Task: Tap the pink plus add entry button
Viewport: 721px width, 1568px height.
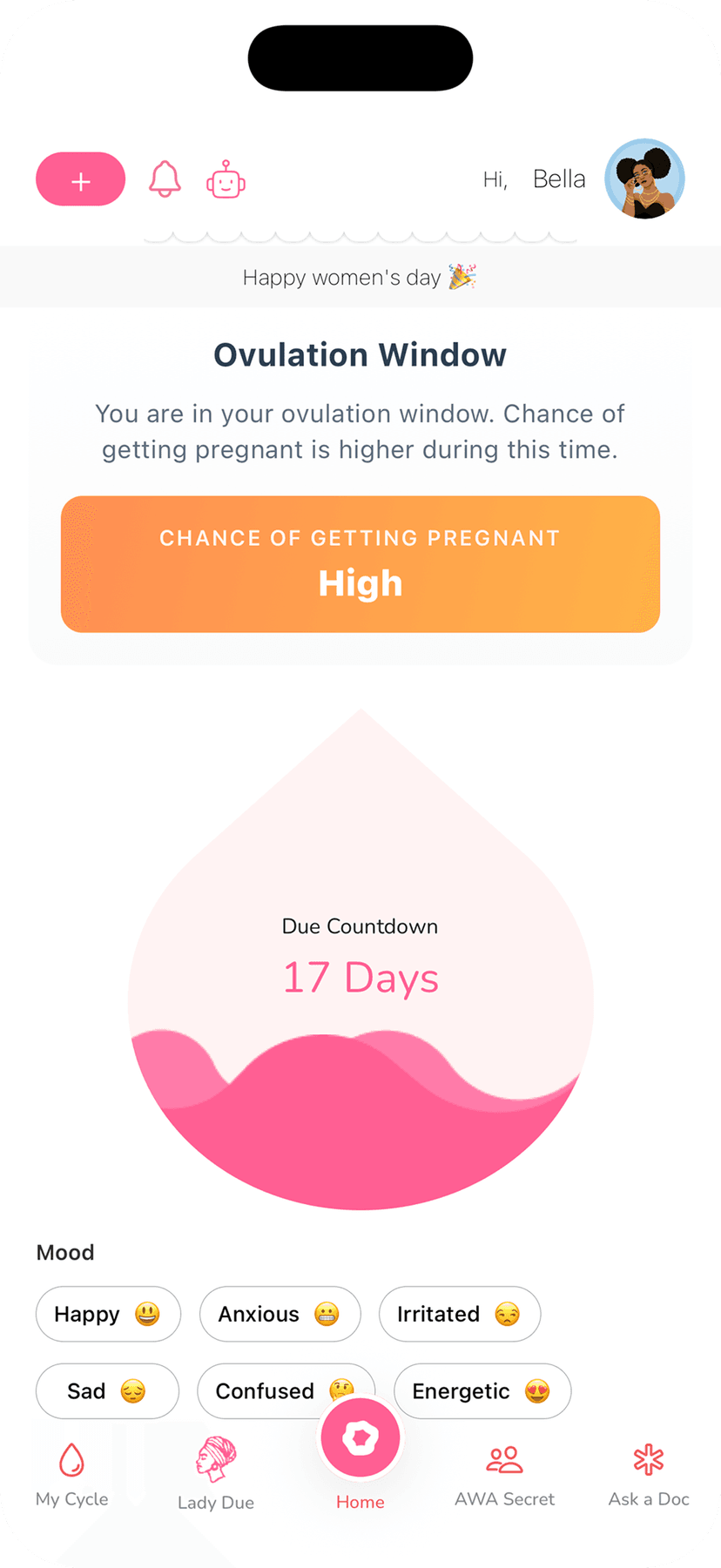Action: 80,179
